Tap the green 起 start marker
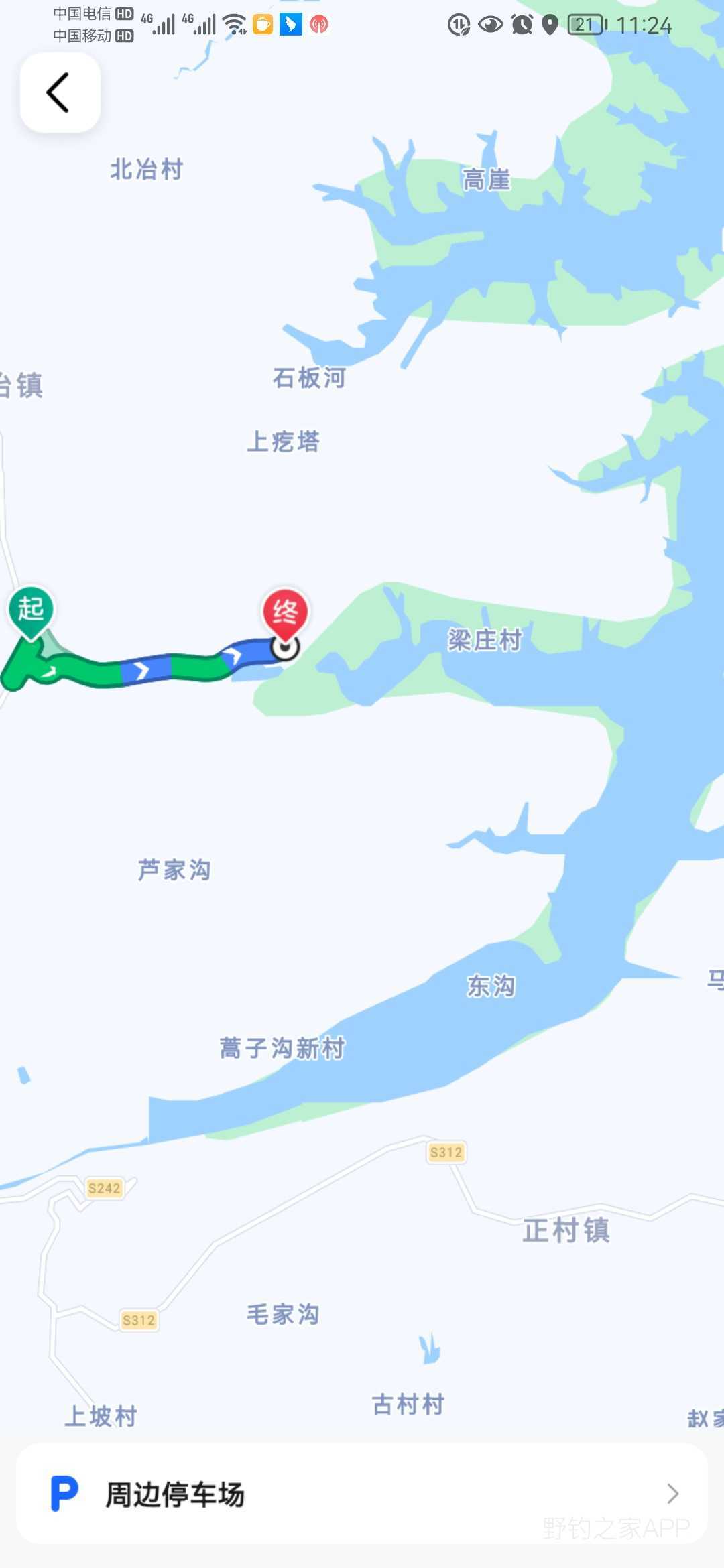 click(x=31, y=609)
